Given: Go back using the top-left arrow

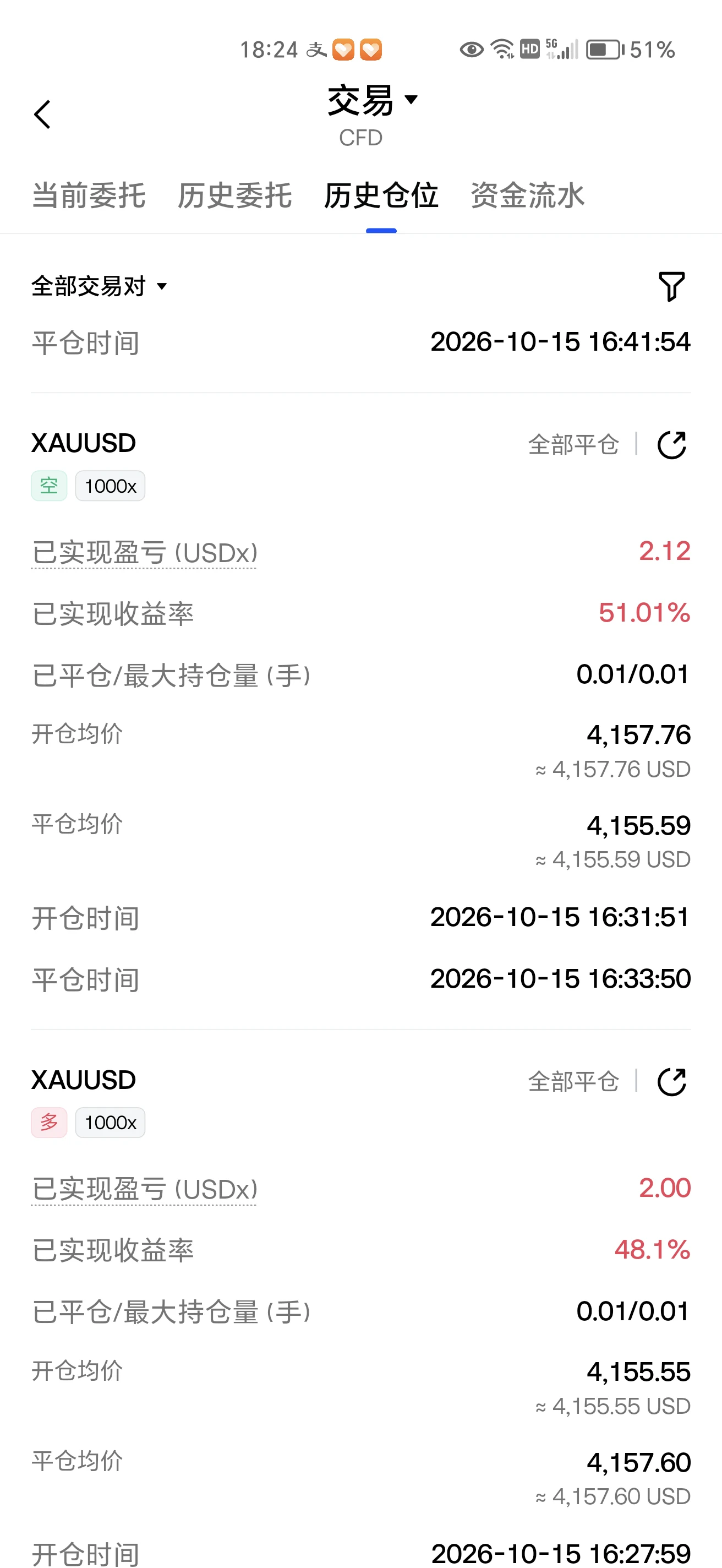Looking at the screenshot, I should 42,115.
